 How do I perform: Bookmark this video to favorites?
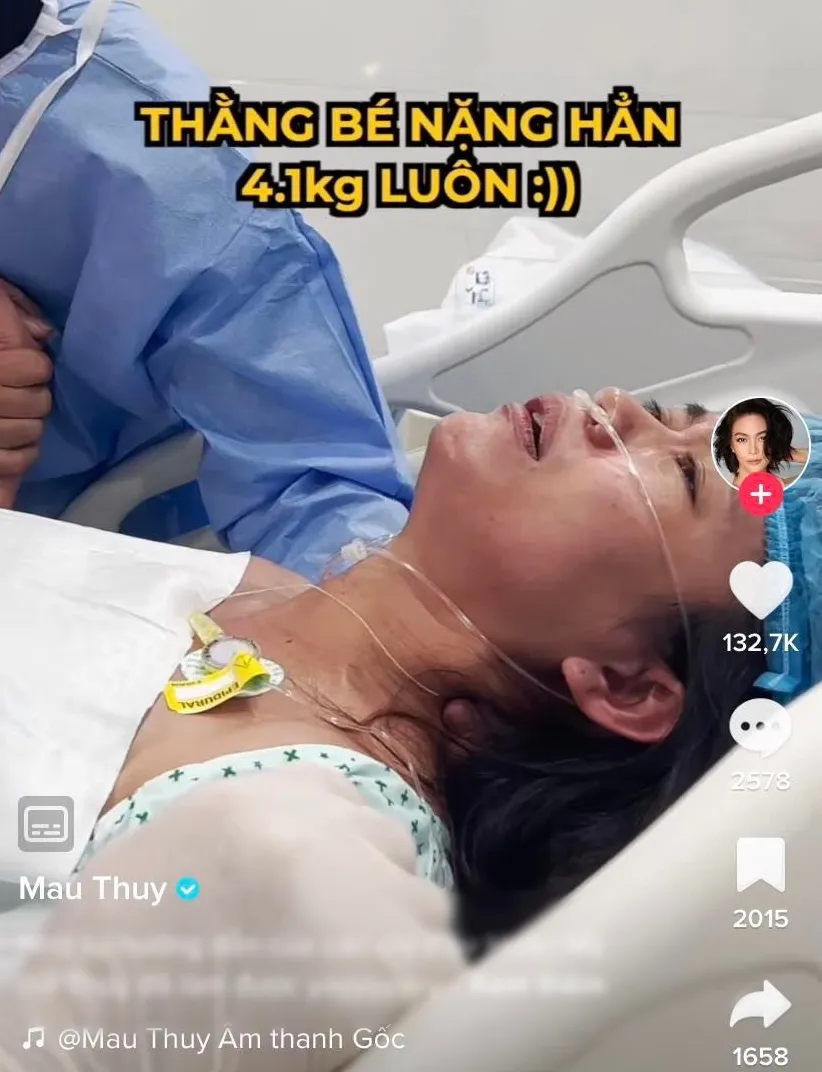tap(760, 865)
